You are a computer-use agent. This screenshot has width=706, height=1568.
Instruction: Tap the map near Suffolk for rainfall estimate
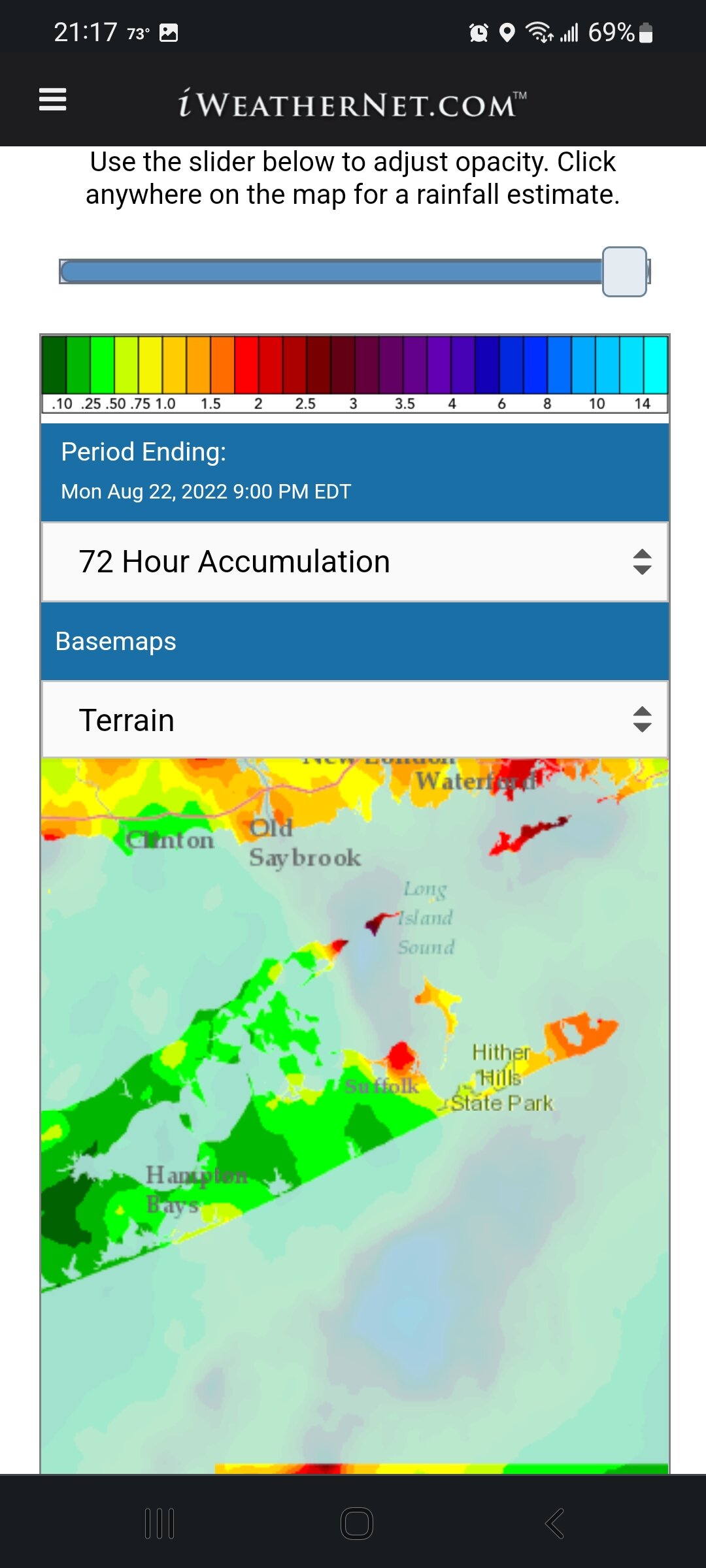coord(382,1086)
